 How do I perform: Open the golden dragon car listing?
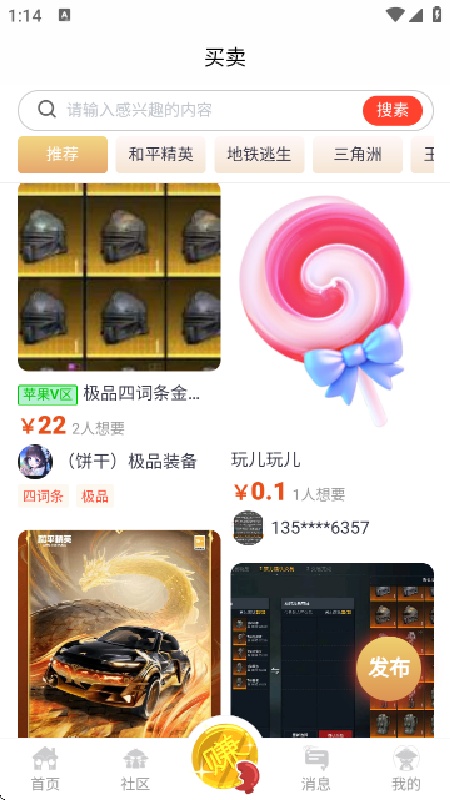point(119,634)
